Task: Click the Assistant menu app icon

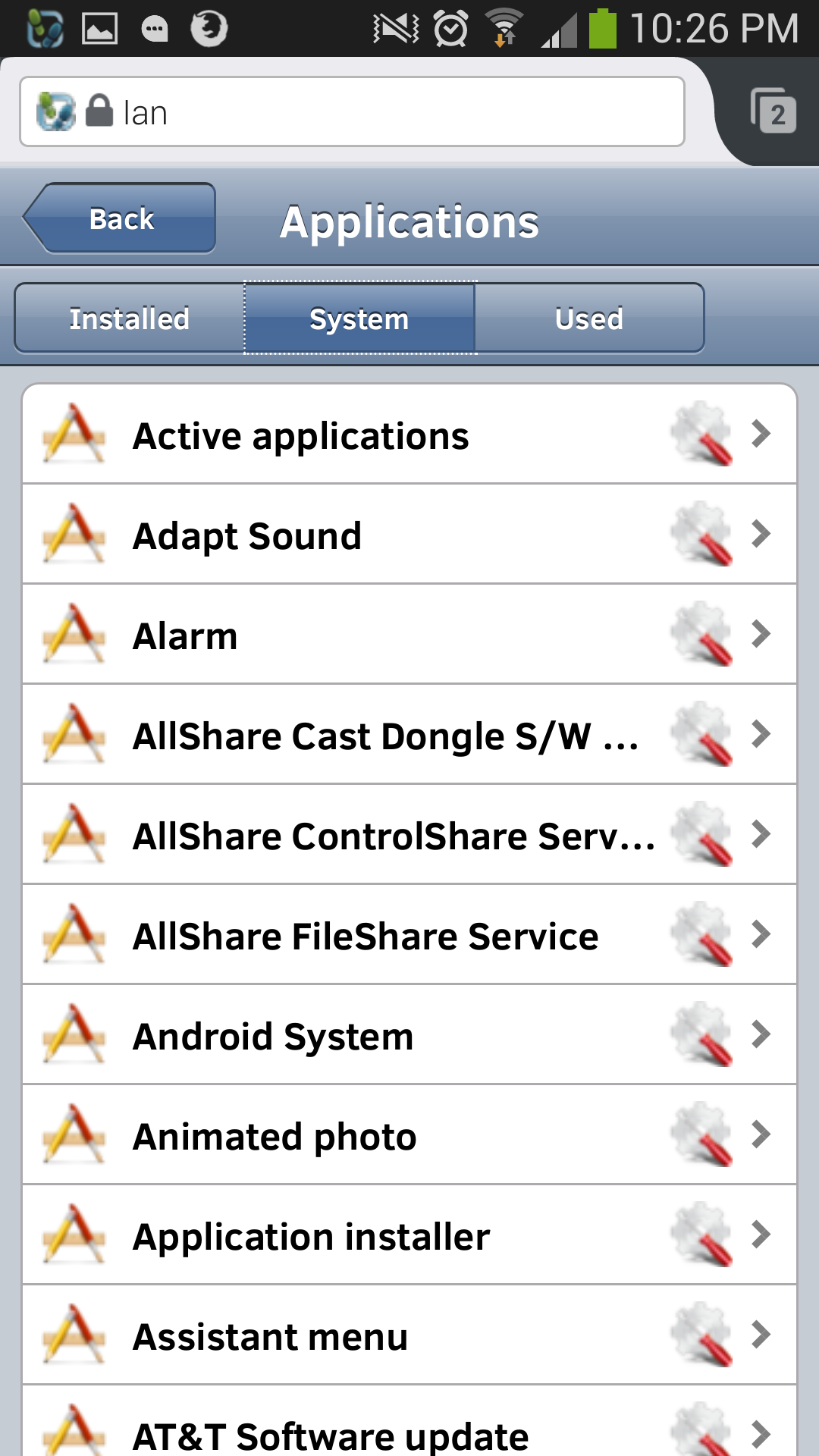Action: [x=72, y=1335]
